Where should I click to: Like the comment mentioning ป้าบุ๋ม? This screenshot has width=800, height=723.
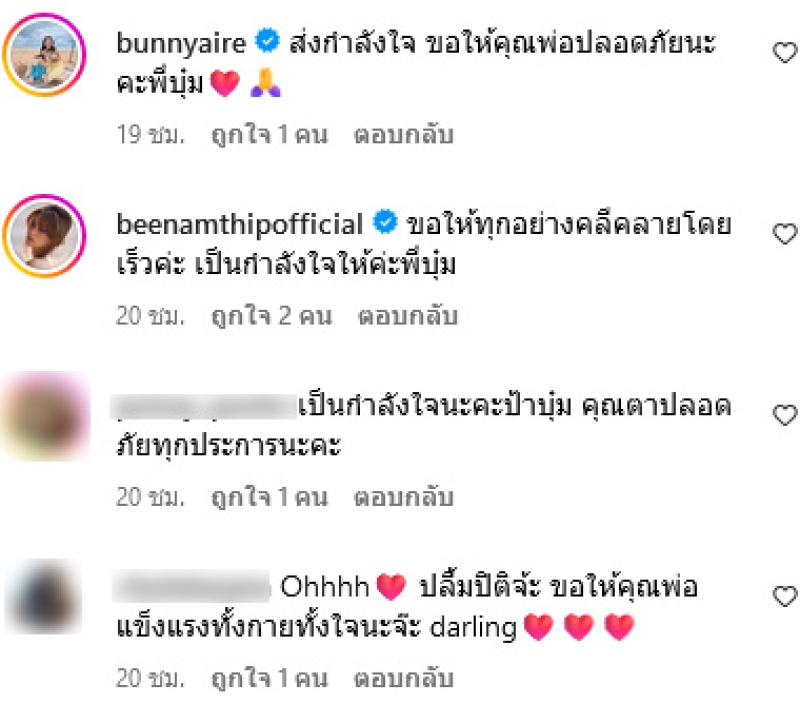(785, 414)
